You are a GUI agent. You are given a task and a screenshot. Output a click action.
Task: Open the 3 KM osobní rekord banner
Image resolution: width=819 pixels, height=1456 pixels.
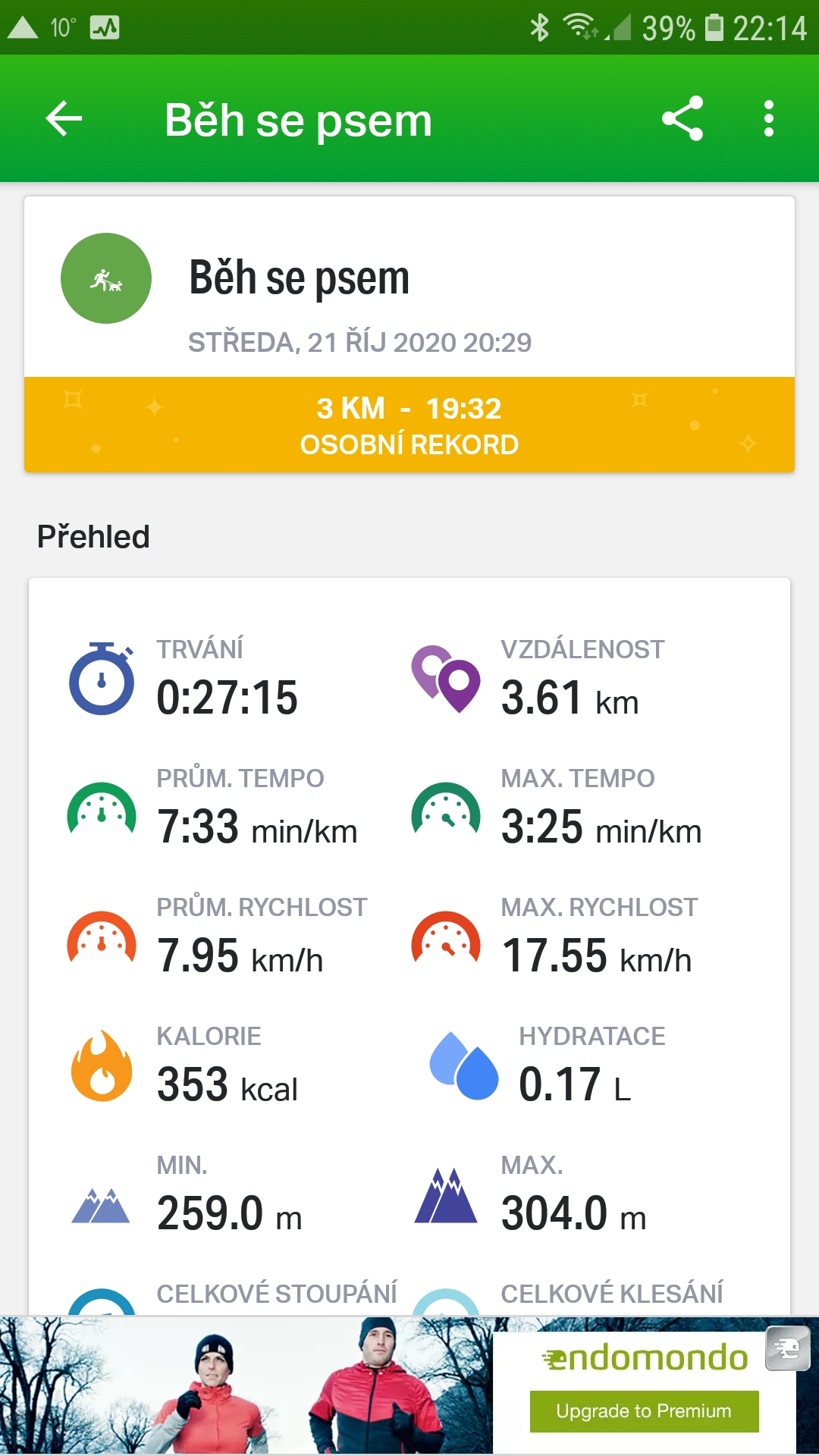tap(409, 425)
